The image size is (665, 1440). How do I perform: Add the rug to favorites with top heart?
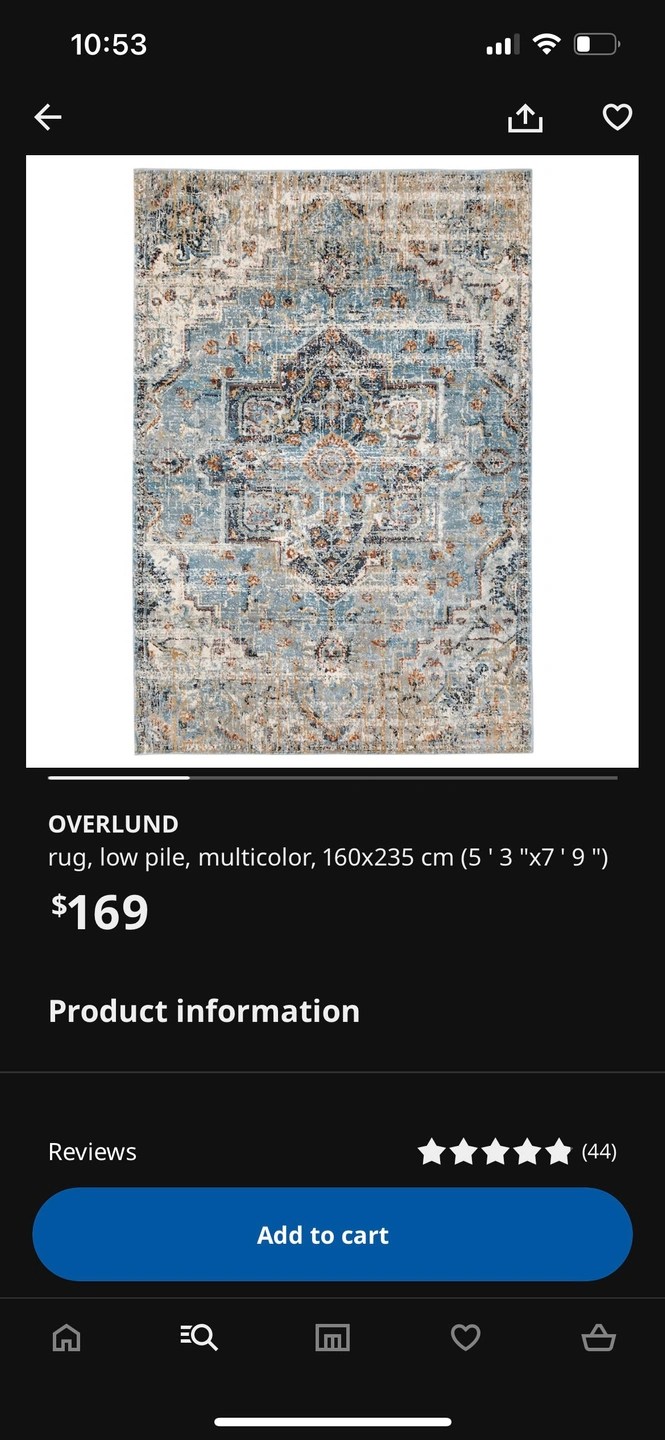tap(617, 118)
